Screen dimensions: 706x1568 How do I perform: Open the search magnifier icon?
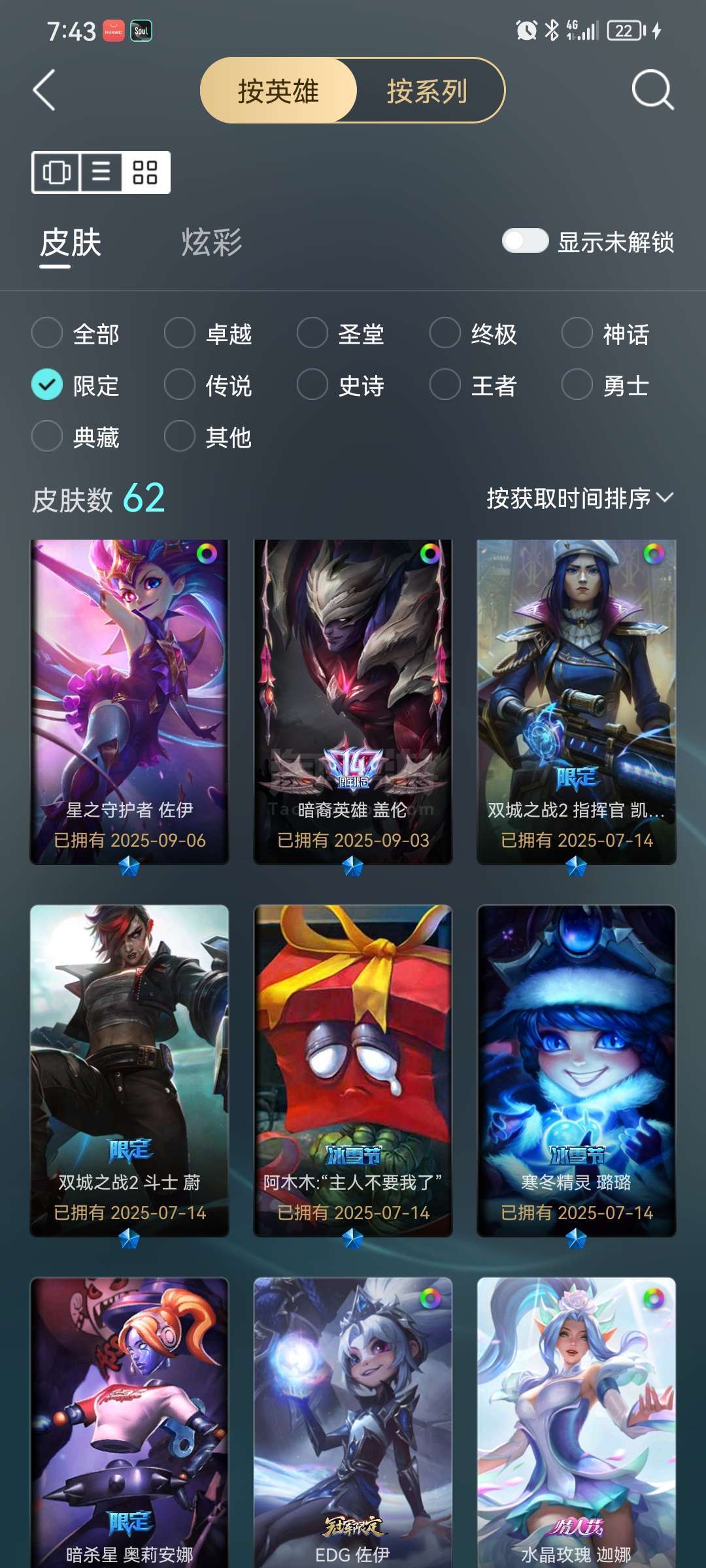click(x=652, y=90)
